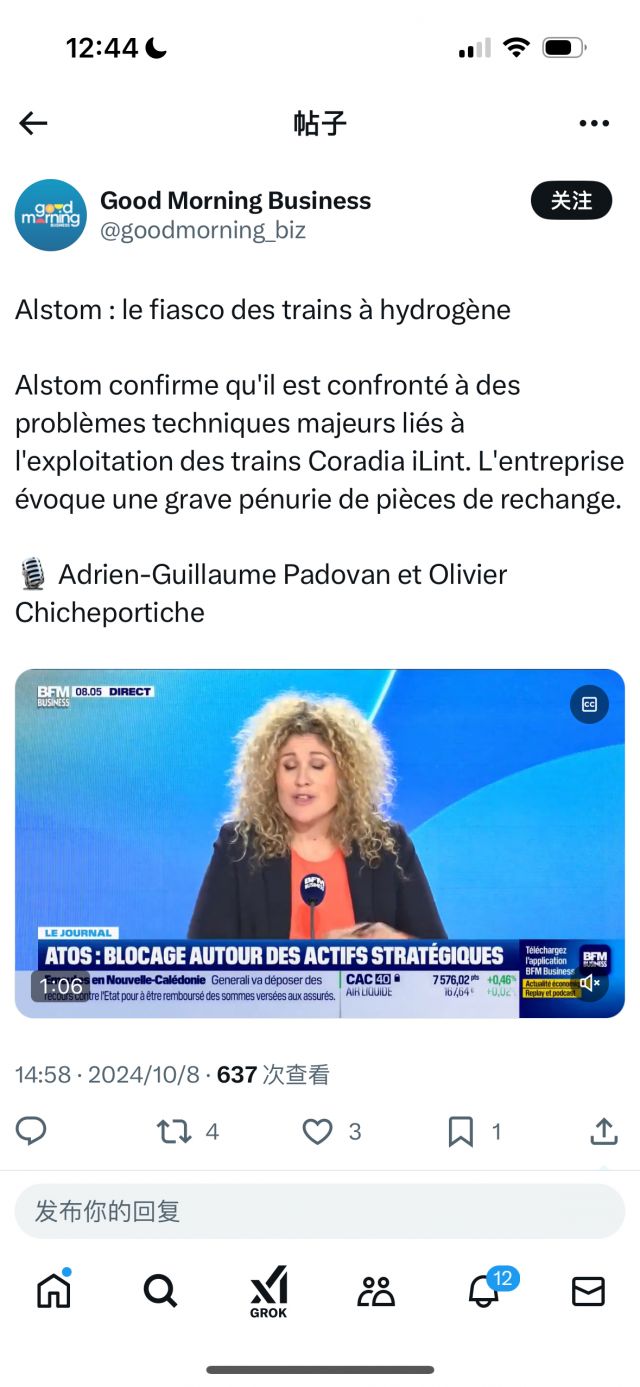The width and height of the screenshot is (640, 1387).
Task: Reply with the comment icon
Action: [x=31, y=1131]
